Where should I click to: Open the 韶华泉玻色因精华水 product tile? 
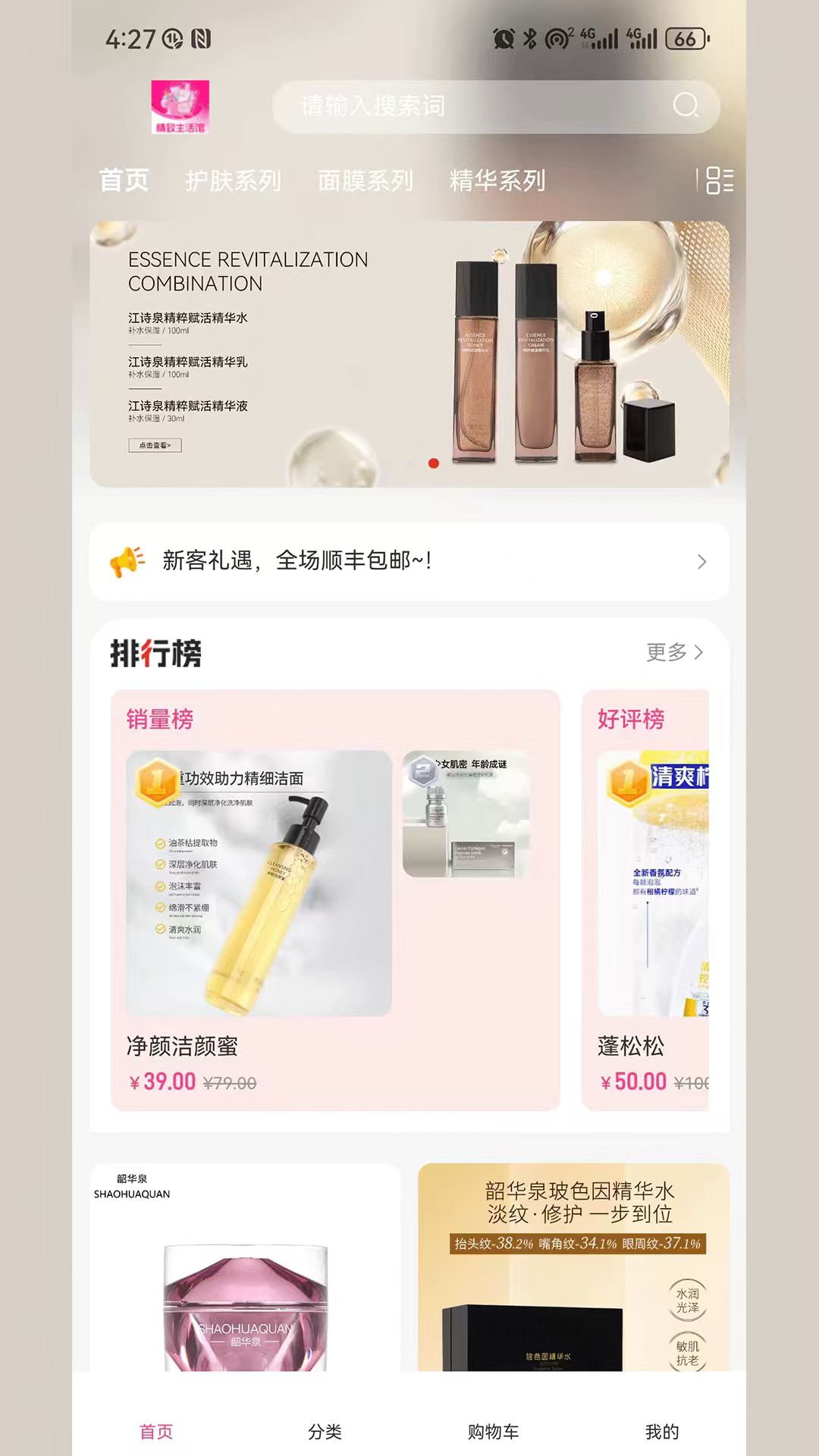click(573, 1267)
